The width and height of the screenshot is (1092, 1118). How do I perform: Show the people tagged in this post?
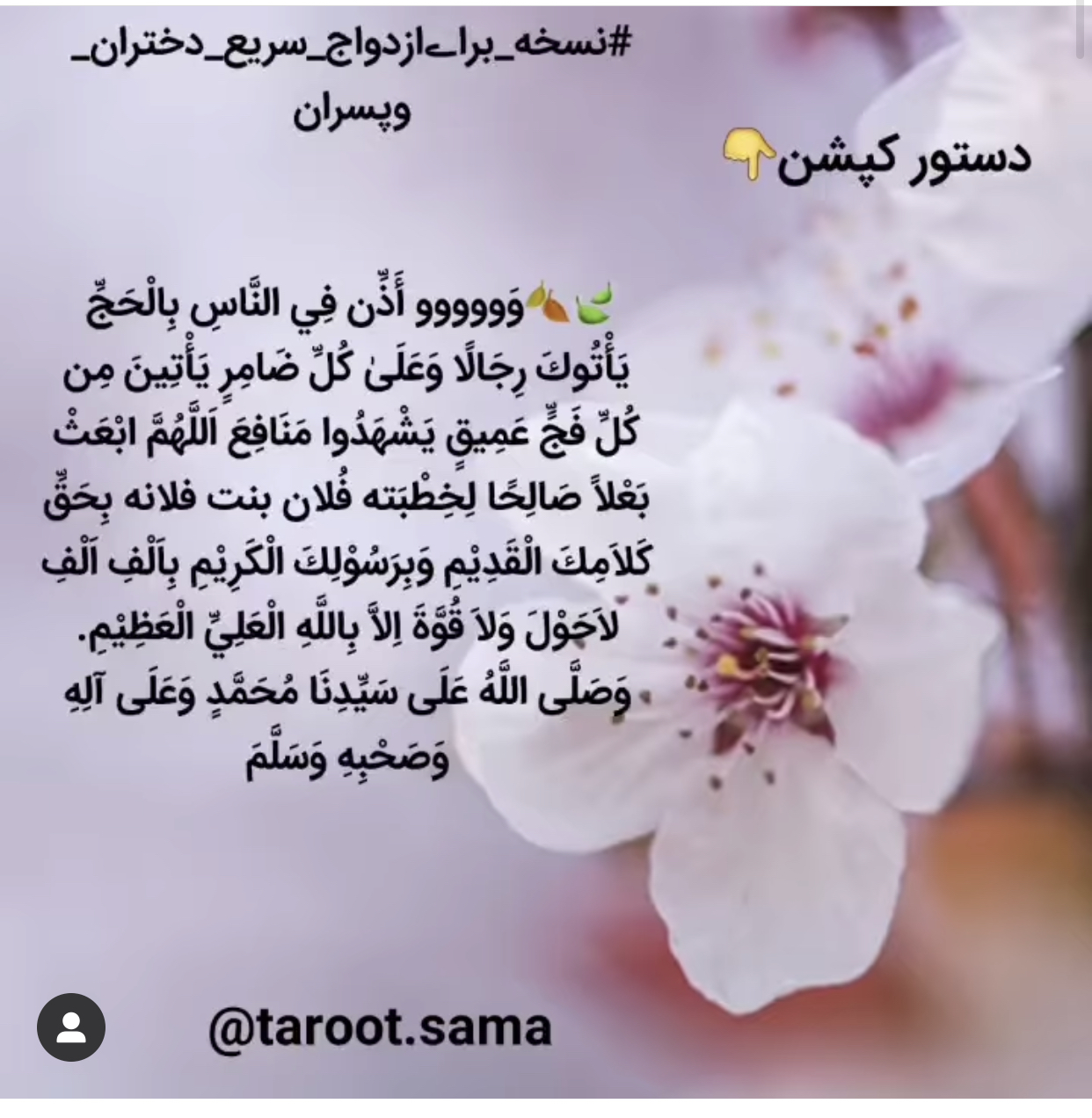coord(71,1027)
